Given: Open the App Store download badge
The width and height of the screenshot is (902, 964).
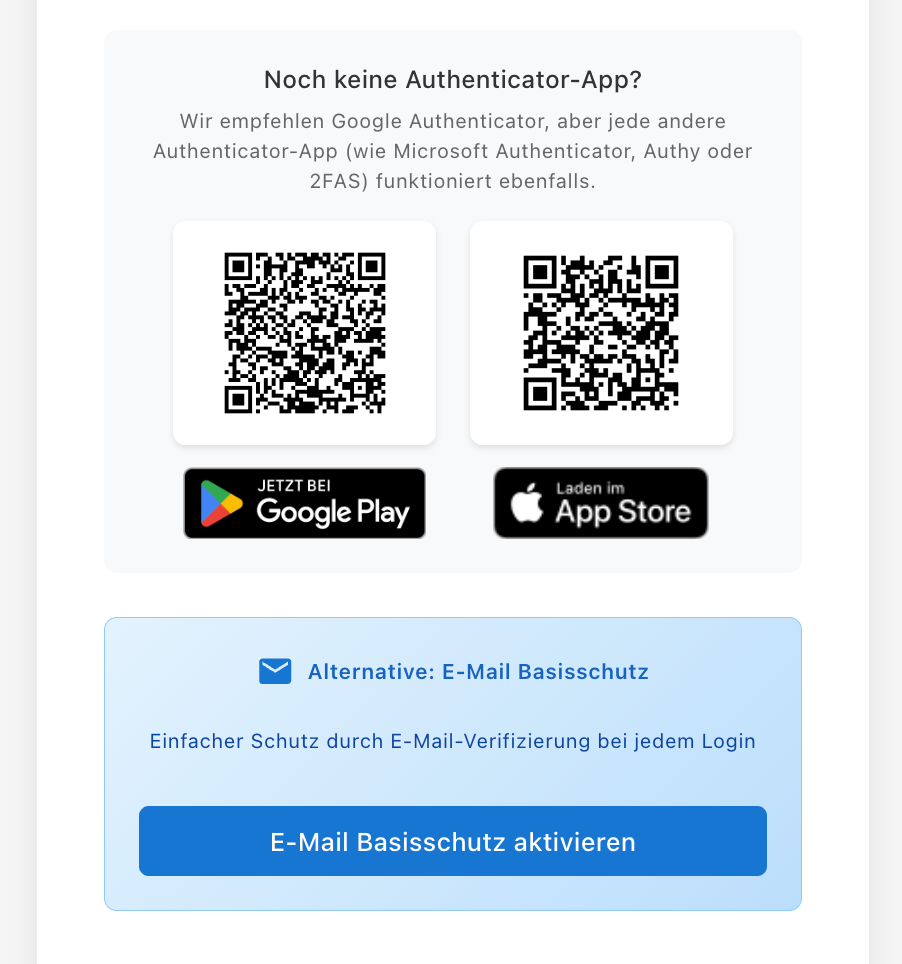Looking at the screenshot, I should [601, 503].
